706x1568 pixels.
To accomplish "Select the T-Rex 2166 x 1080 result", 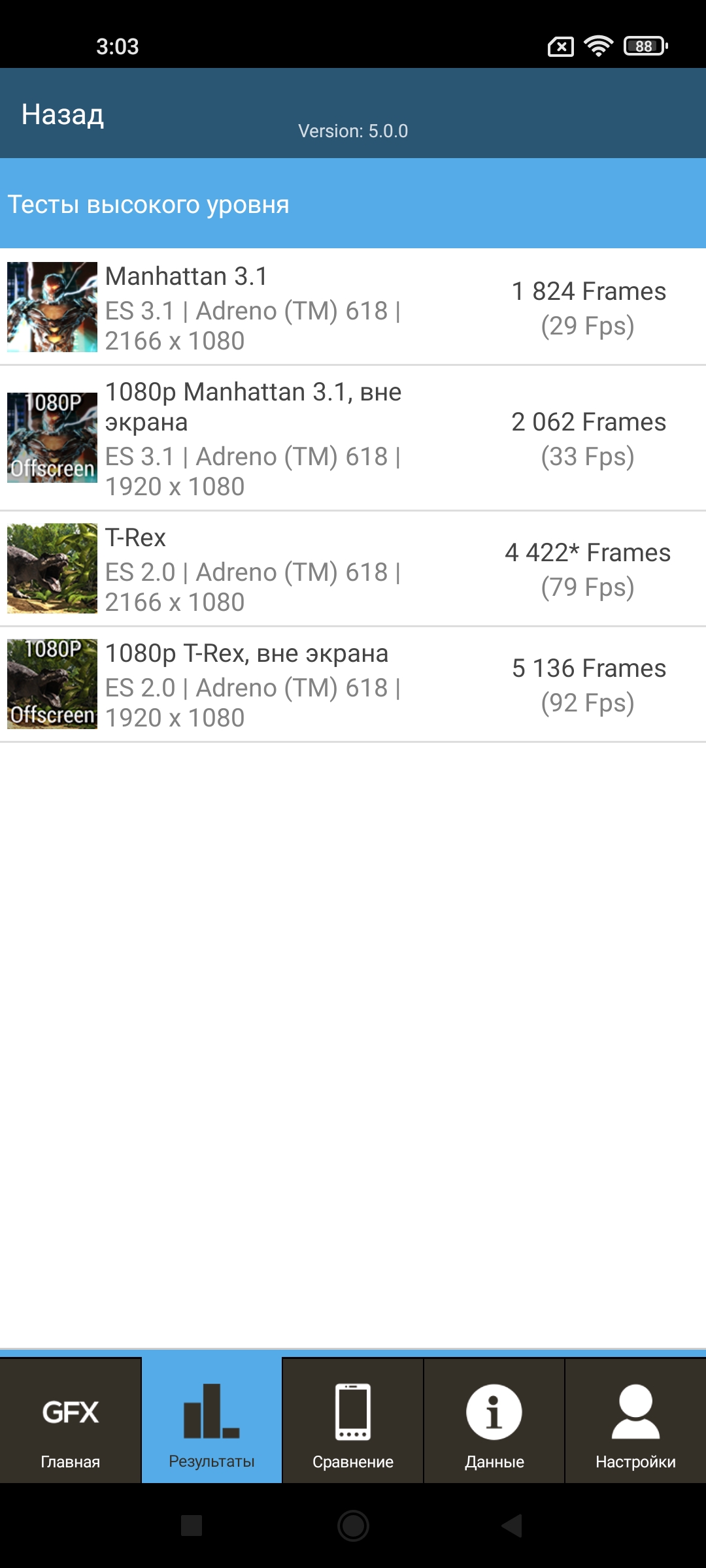I will click(353, 568).
